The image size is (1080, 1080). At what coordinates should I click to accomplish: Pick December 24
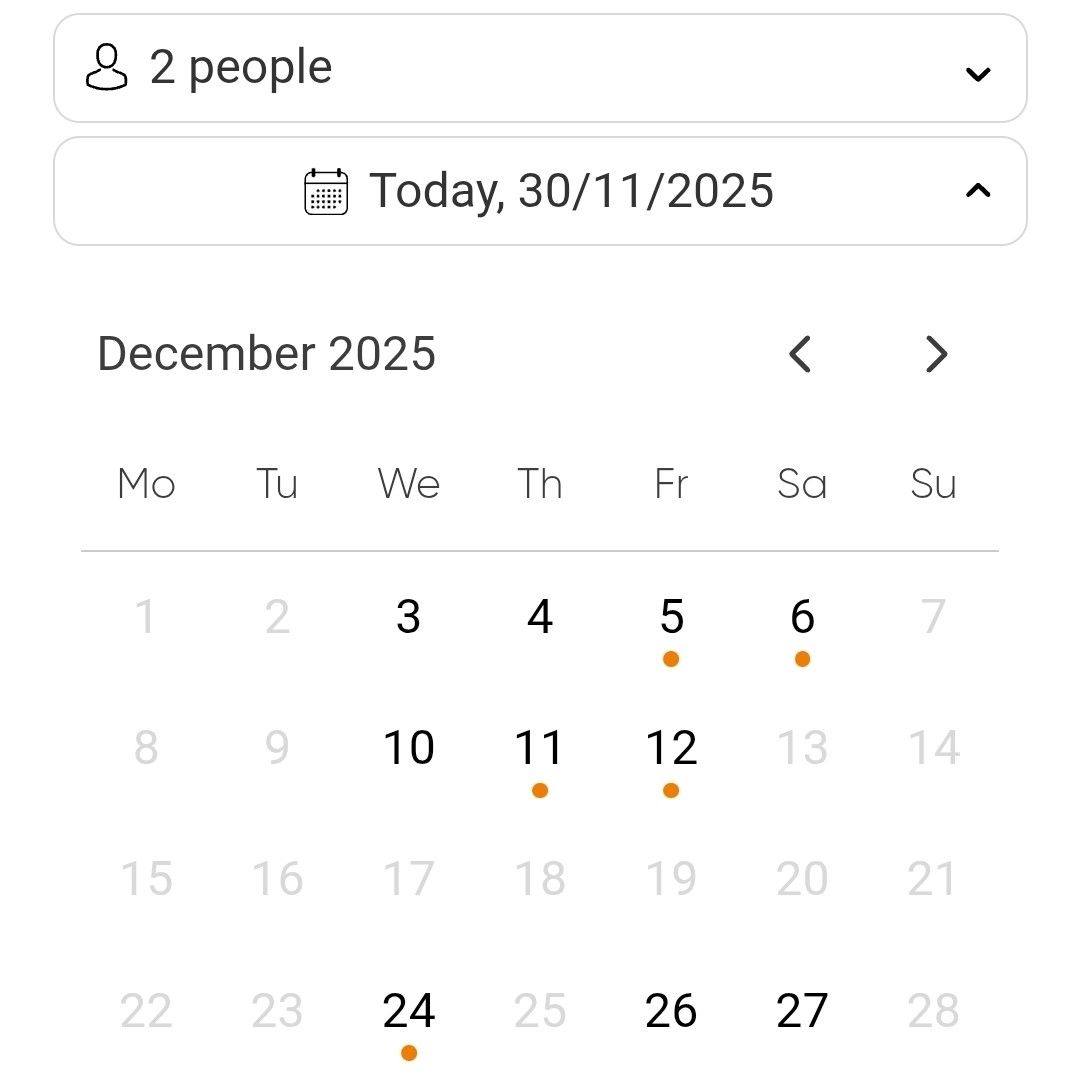[408, 1012]
